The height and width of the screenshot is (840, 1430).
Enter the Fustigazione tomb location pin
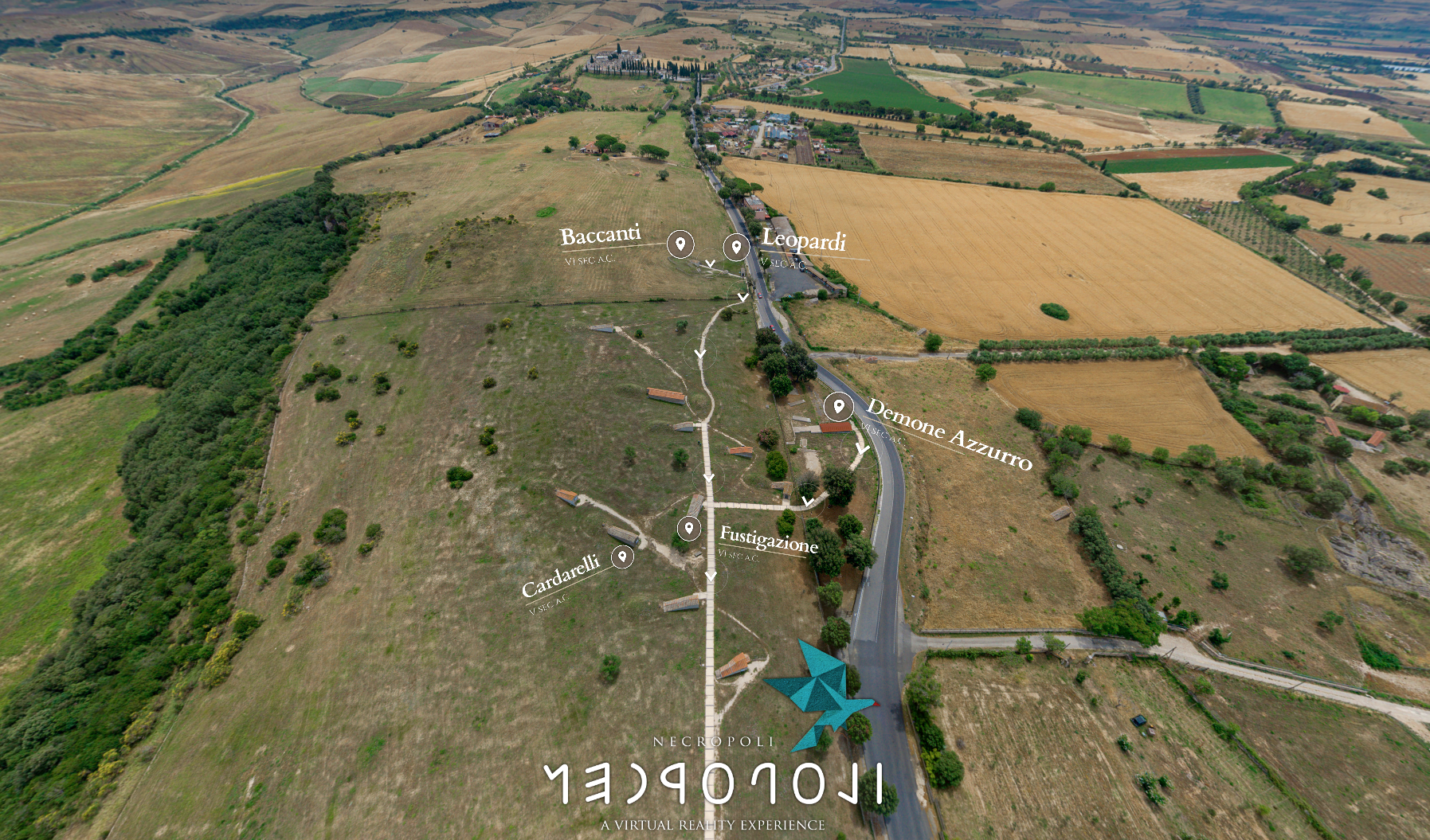coord(689,528)
